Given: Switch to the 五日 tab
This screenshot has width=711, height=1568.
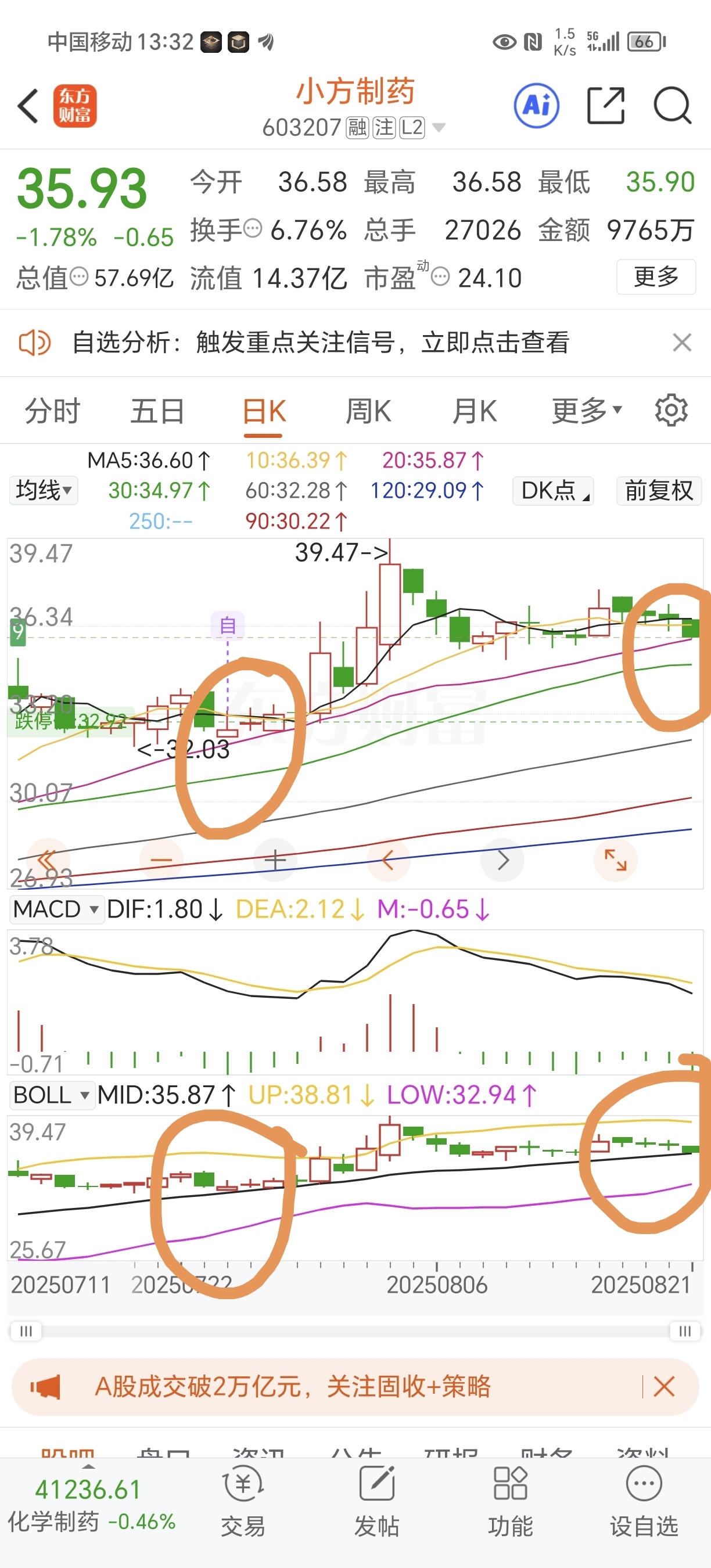Looking at the screenshot, I should click(x=157, y=411).
